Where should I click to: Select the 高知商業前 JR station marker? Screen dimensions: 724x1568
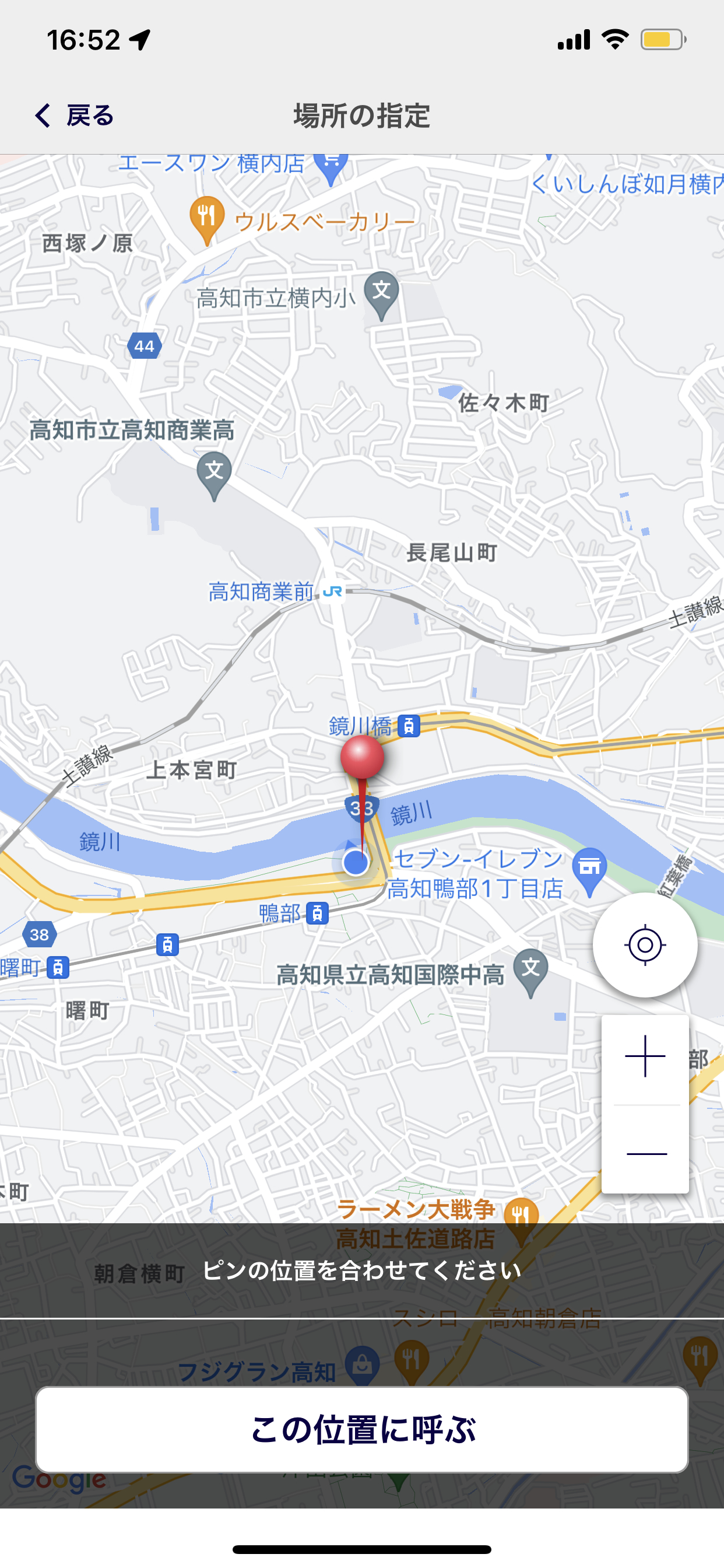333,591
